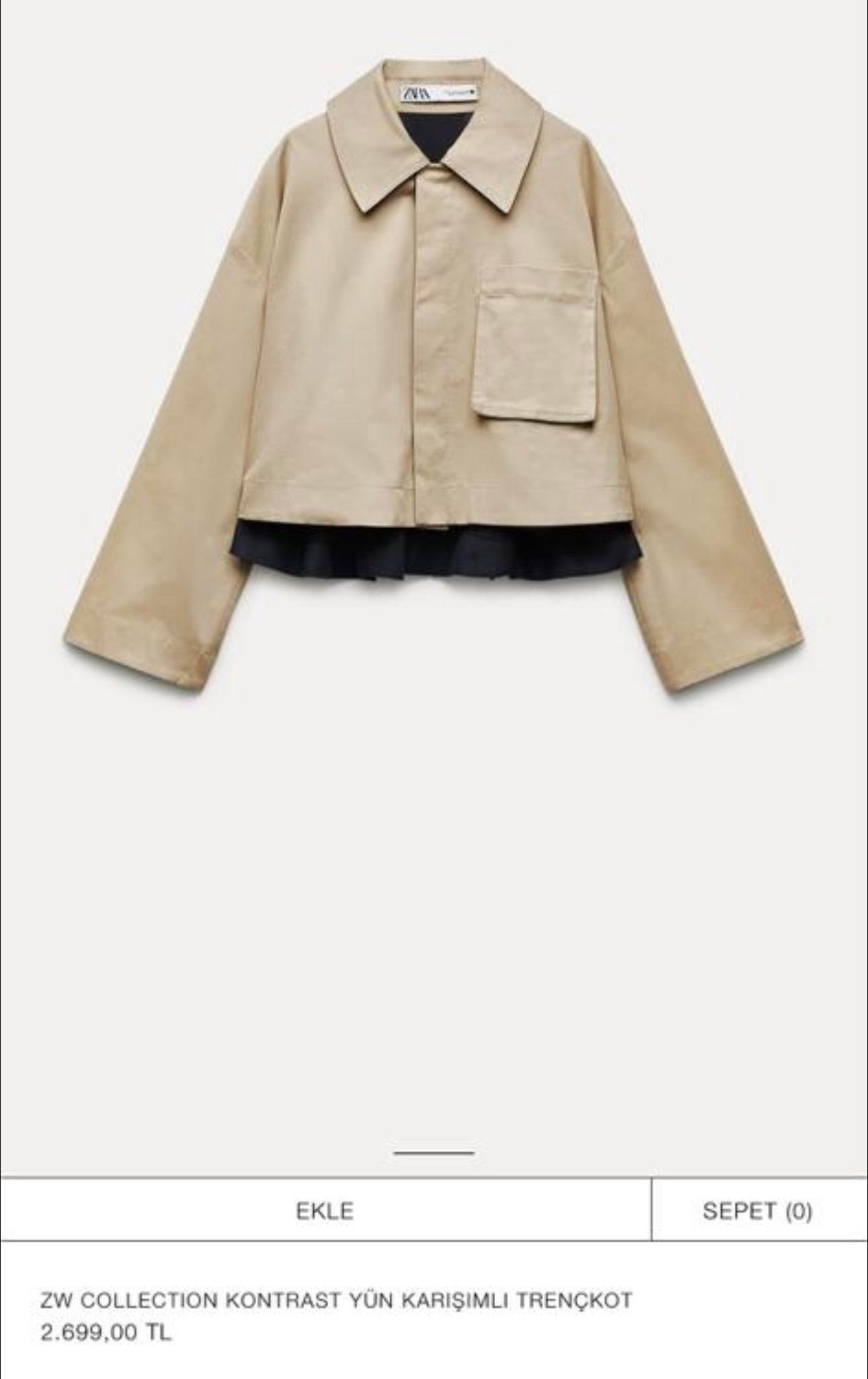Tap EKLE to add the trench coat

pyautogui.click(x=325, y=1210)
